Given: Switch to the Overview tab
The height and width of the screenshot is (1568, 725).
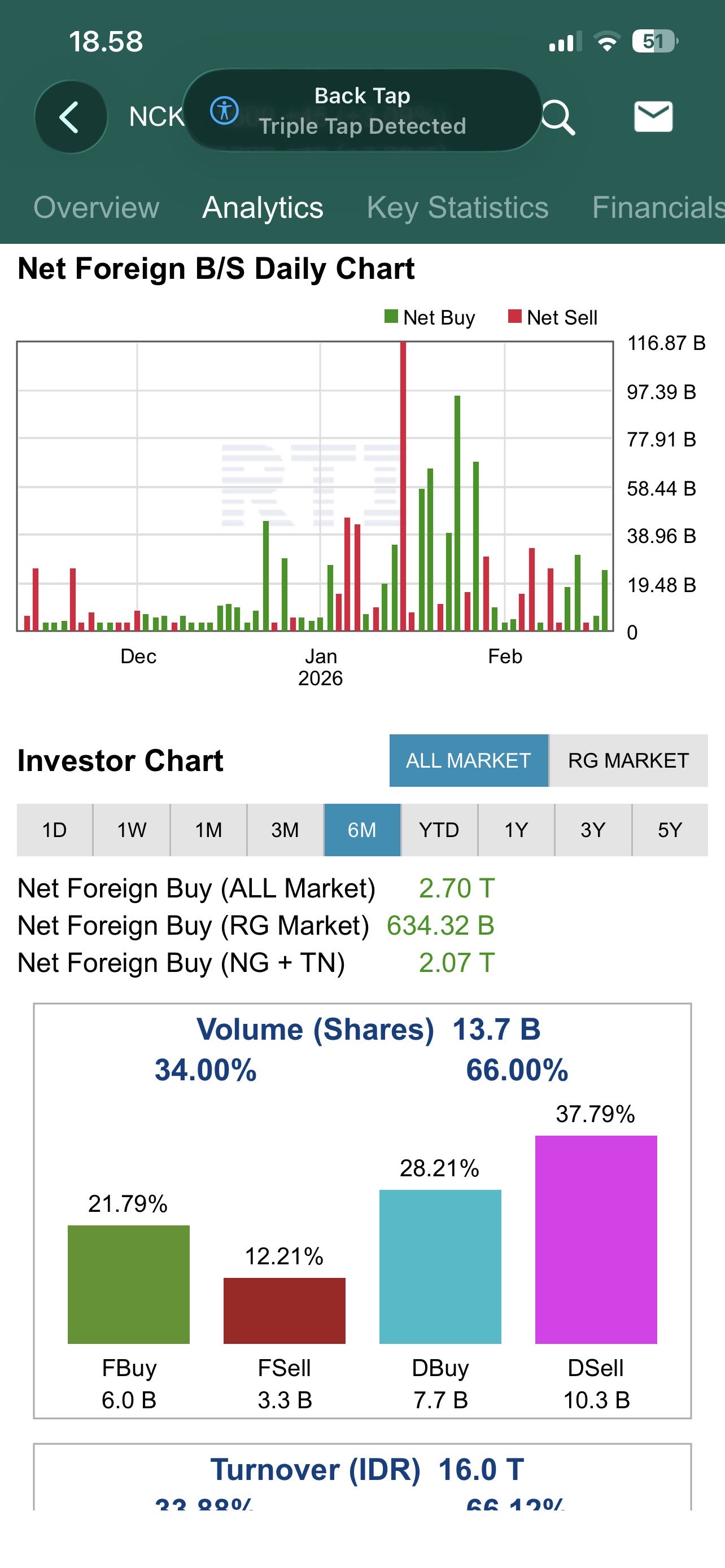Looking at the screenshot, I should (x=96, y=208).
